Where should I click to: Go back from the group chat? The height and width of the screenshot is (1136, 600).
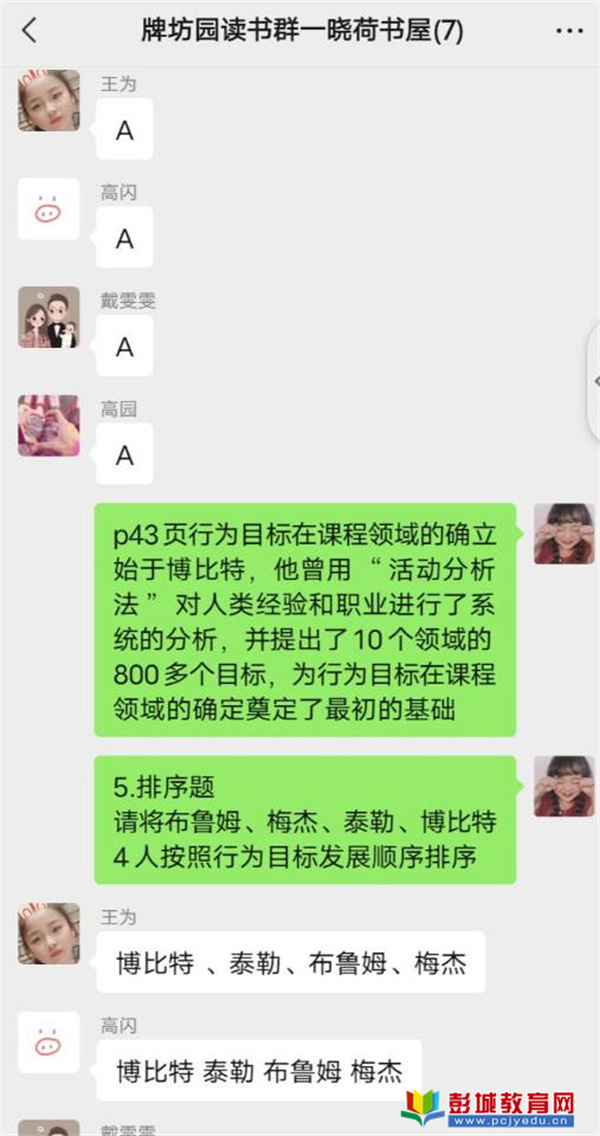coord(29,31)
